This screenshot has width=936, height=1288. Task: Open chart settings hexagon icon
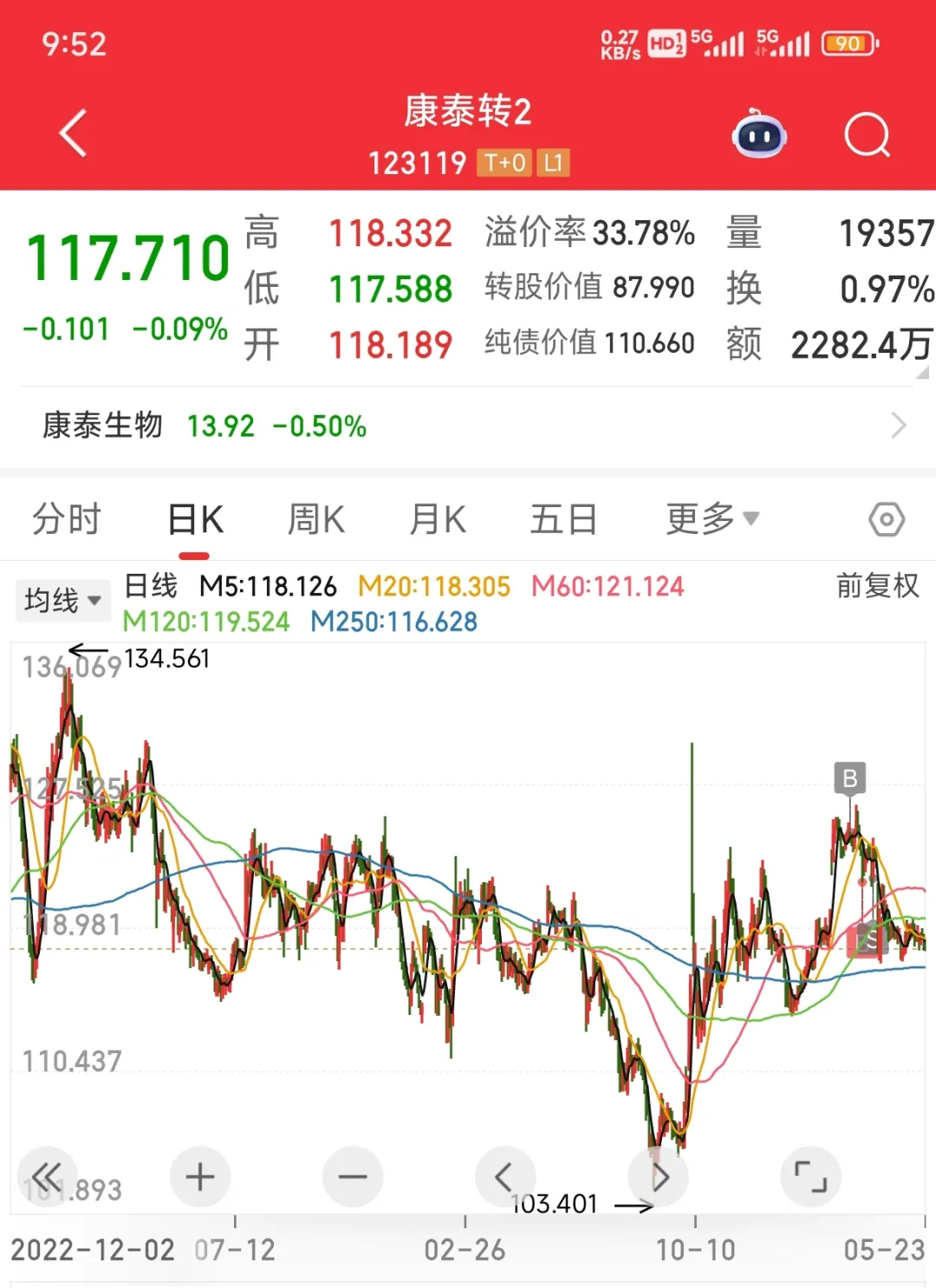[x=887, y=519]
